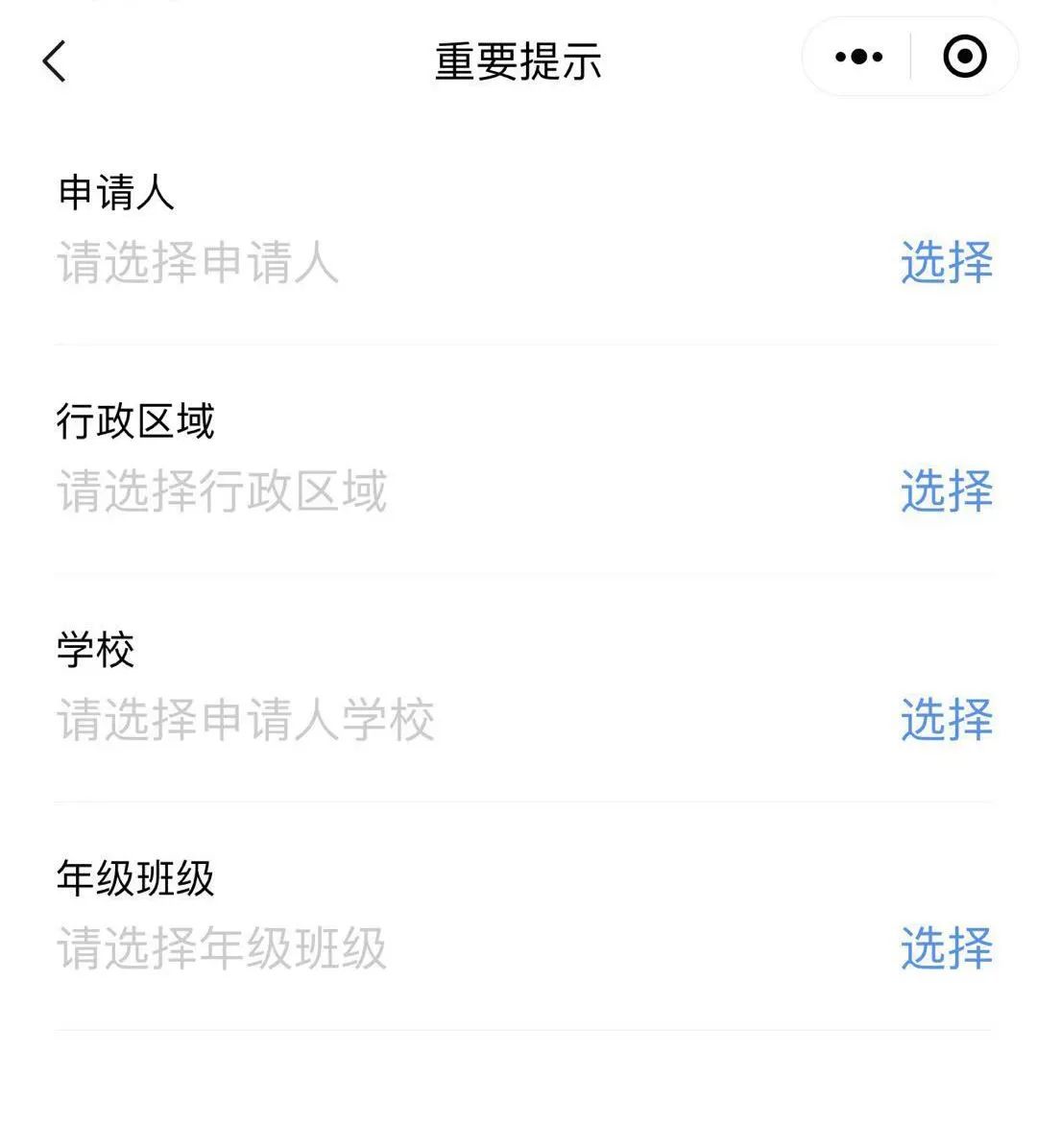Tap 选择 to pick the 行政区域
The image size is (1037, 1148).
pyautogui.click(x=946, y=490)
